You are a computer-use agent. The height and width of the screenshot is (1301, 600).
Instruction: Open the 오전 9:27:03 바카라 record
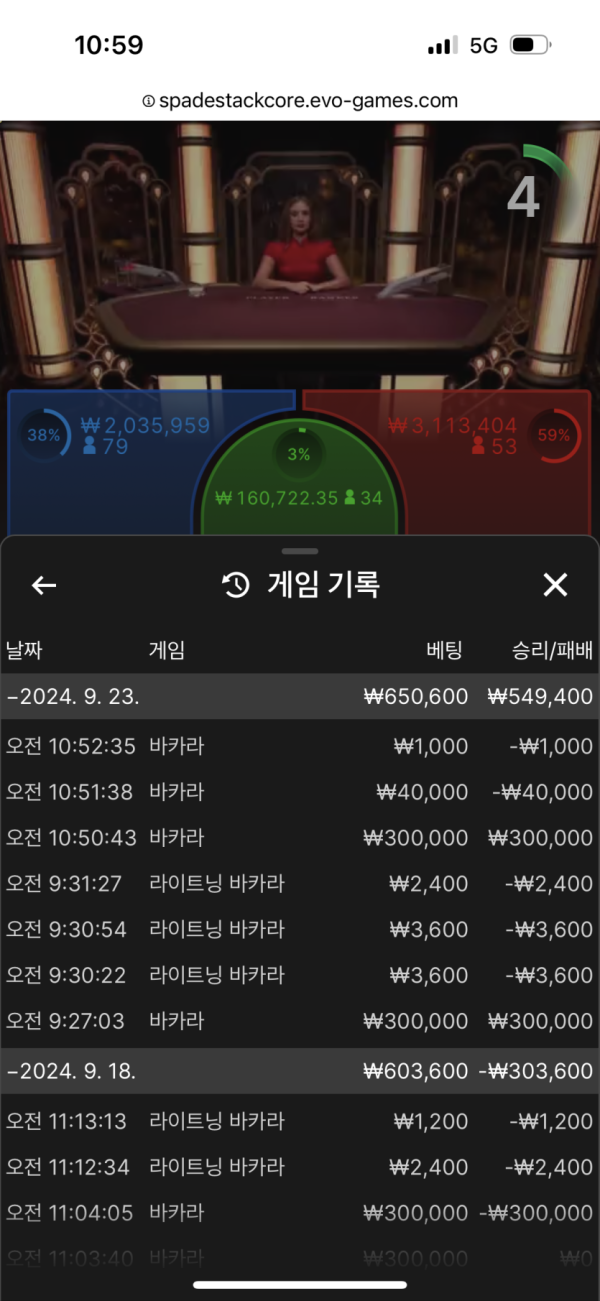pos(299,1021)
